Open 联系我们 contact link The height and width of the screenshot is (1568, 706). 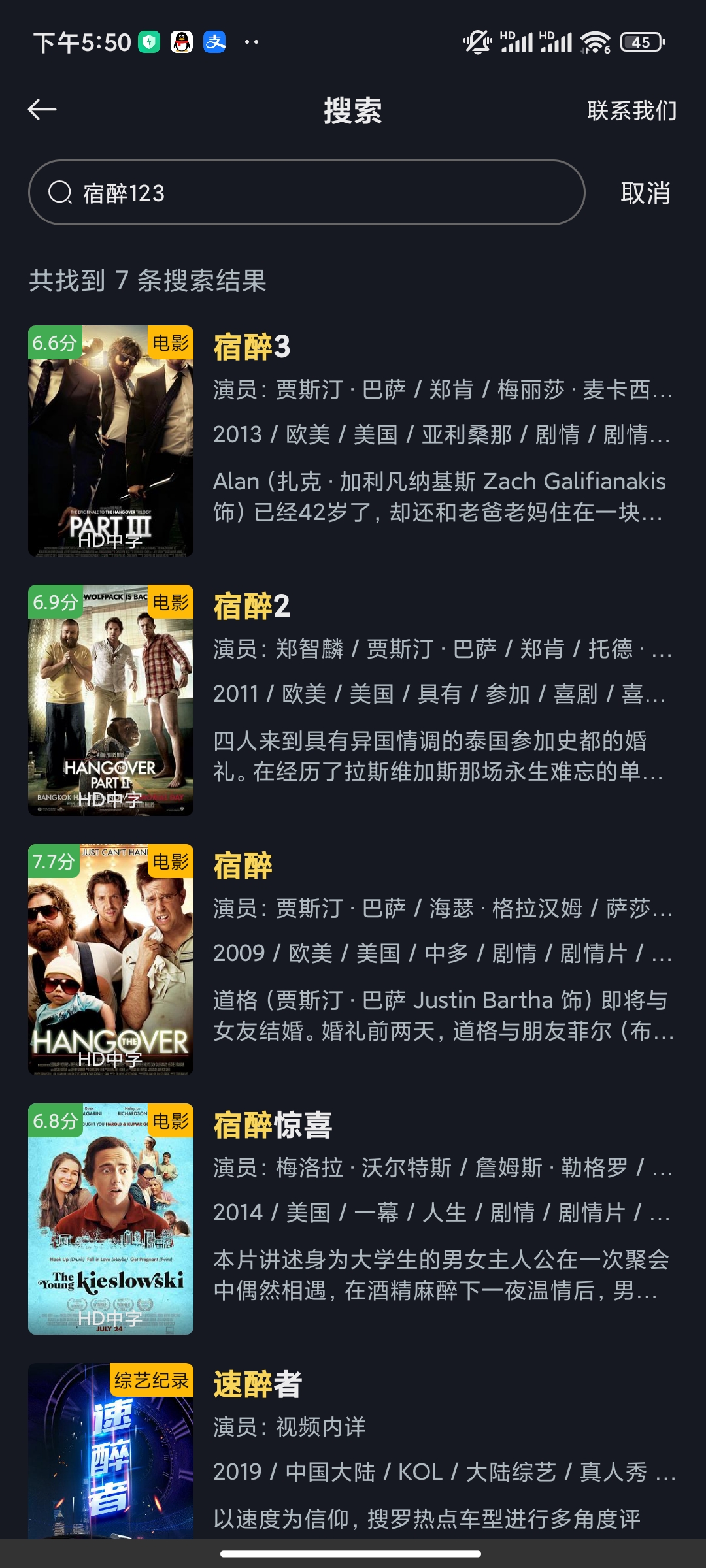(631, 110)
